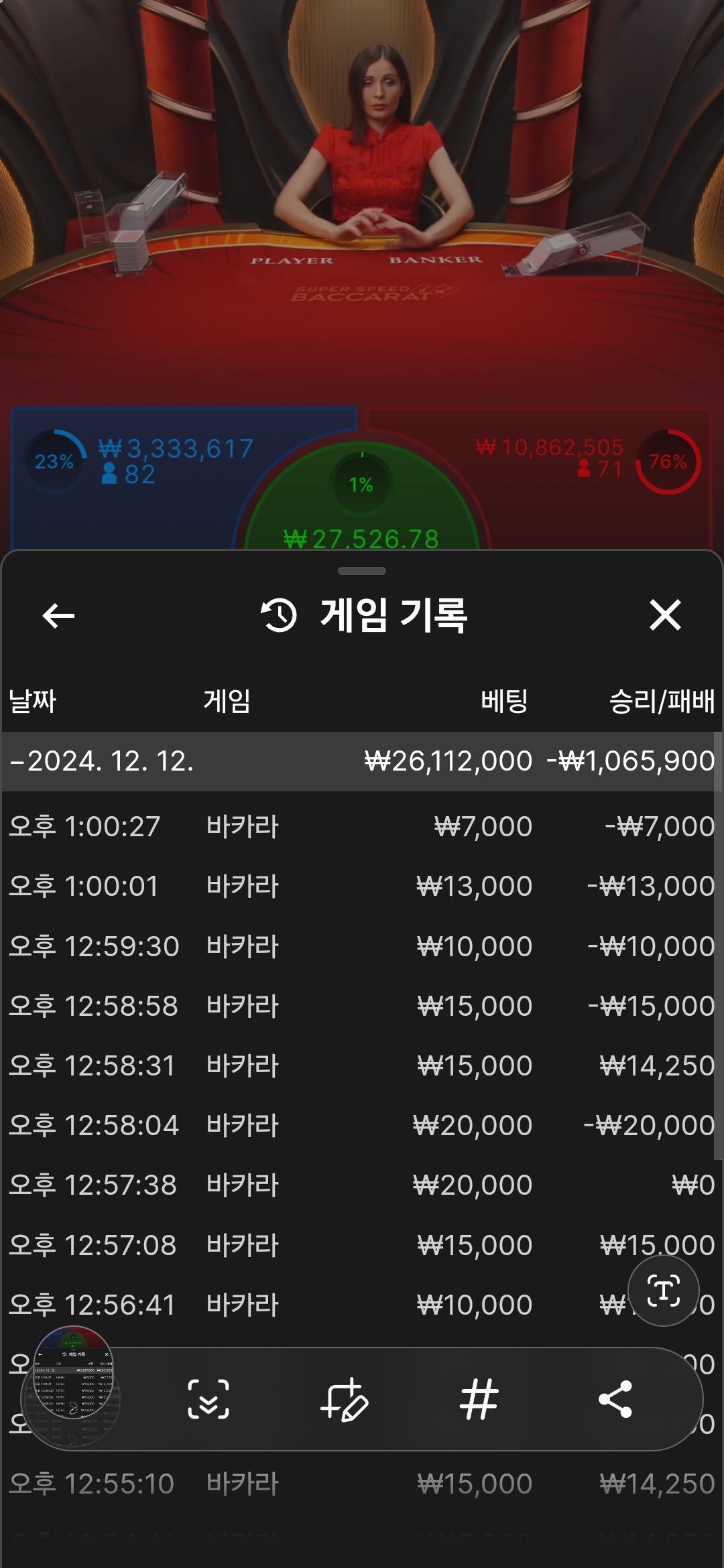The height and width of the screenshot is (1568, 724).
Task: Go back from the game history panel
Action: click(x=58, y=615)
